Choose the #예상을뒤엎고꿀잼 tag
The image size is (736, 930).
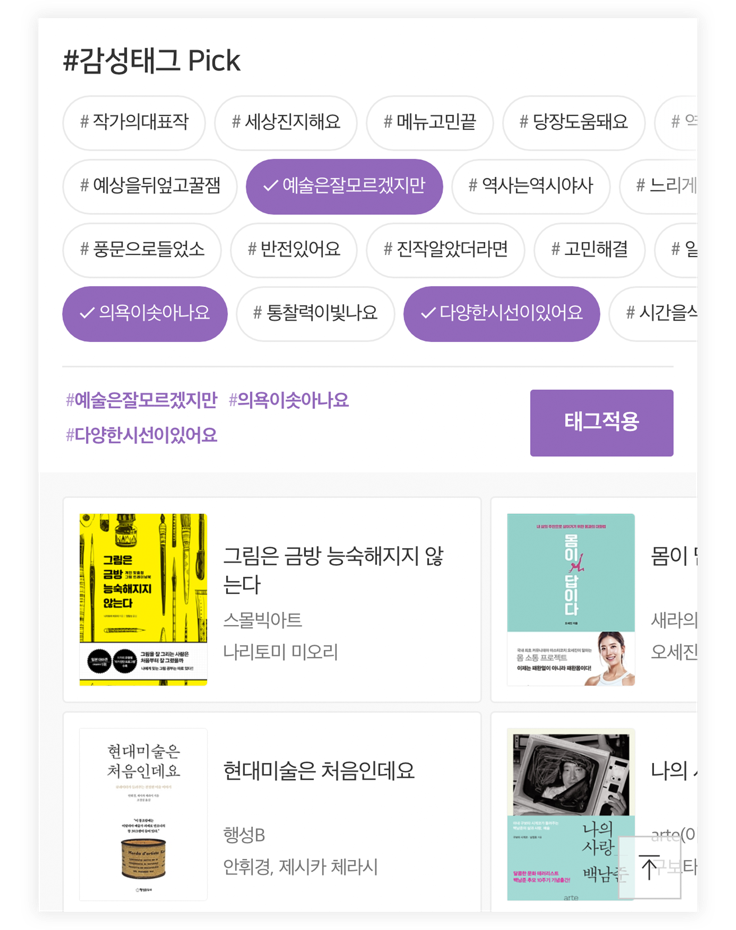coord(149,186)
